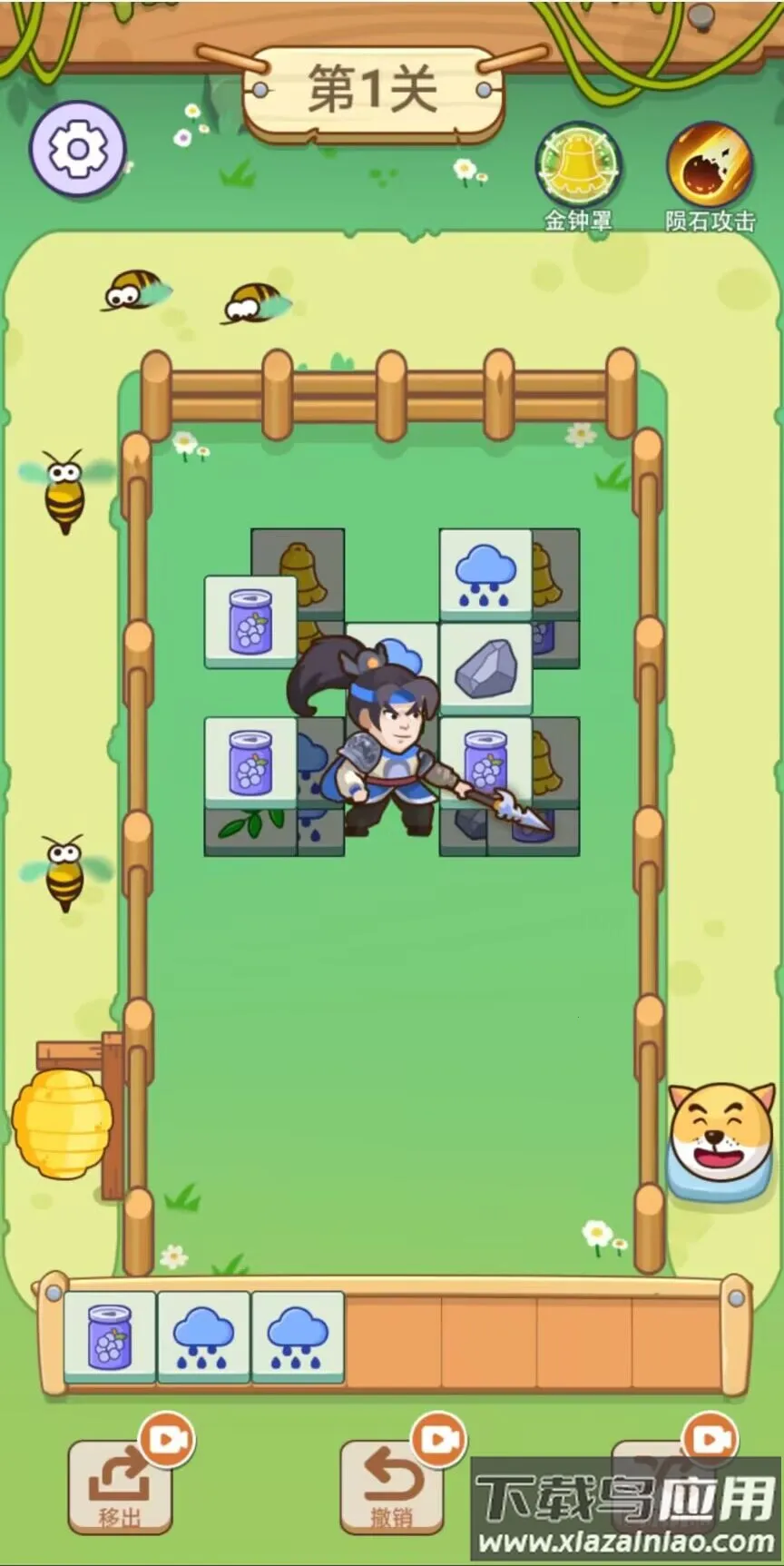Undo the last move with 撤销
Screen dimensions: 784x1566
tap(392, 1487)
